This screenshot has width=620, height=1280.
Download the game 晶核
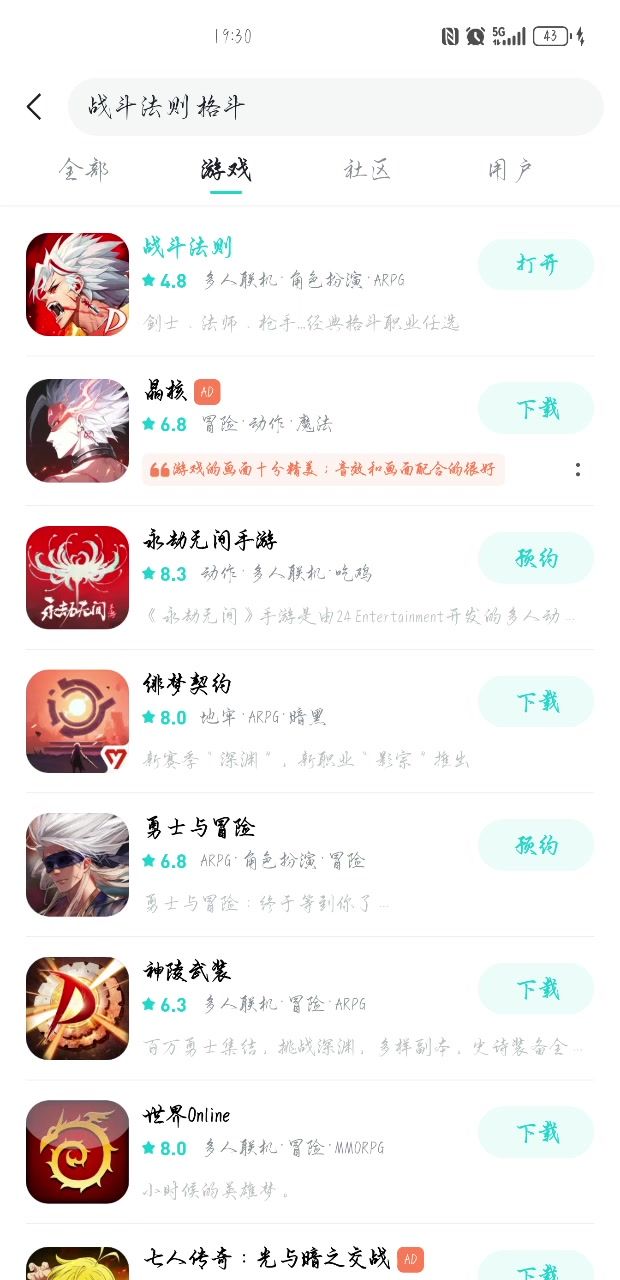[536, 408]
